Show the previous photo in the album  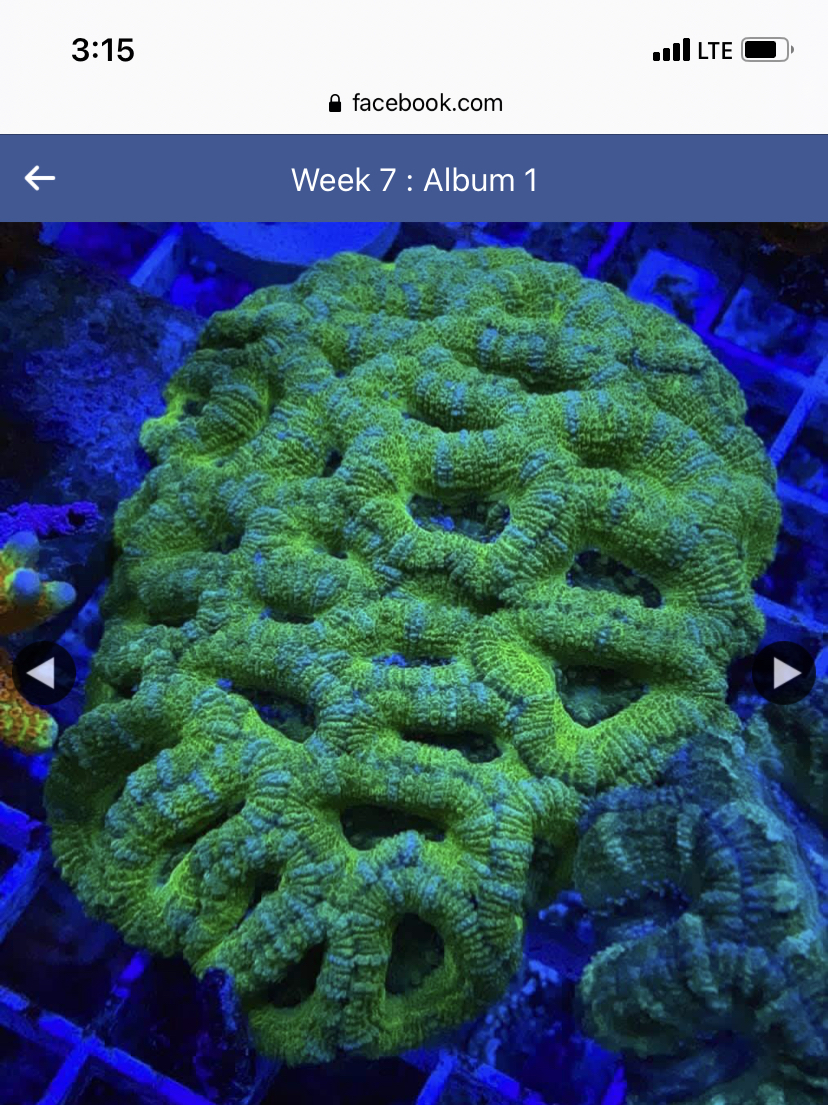(41, 673)
